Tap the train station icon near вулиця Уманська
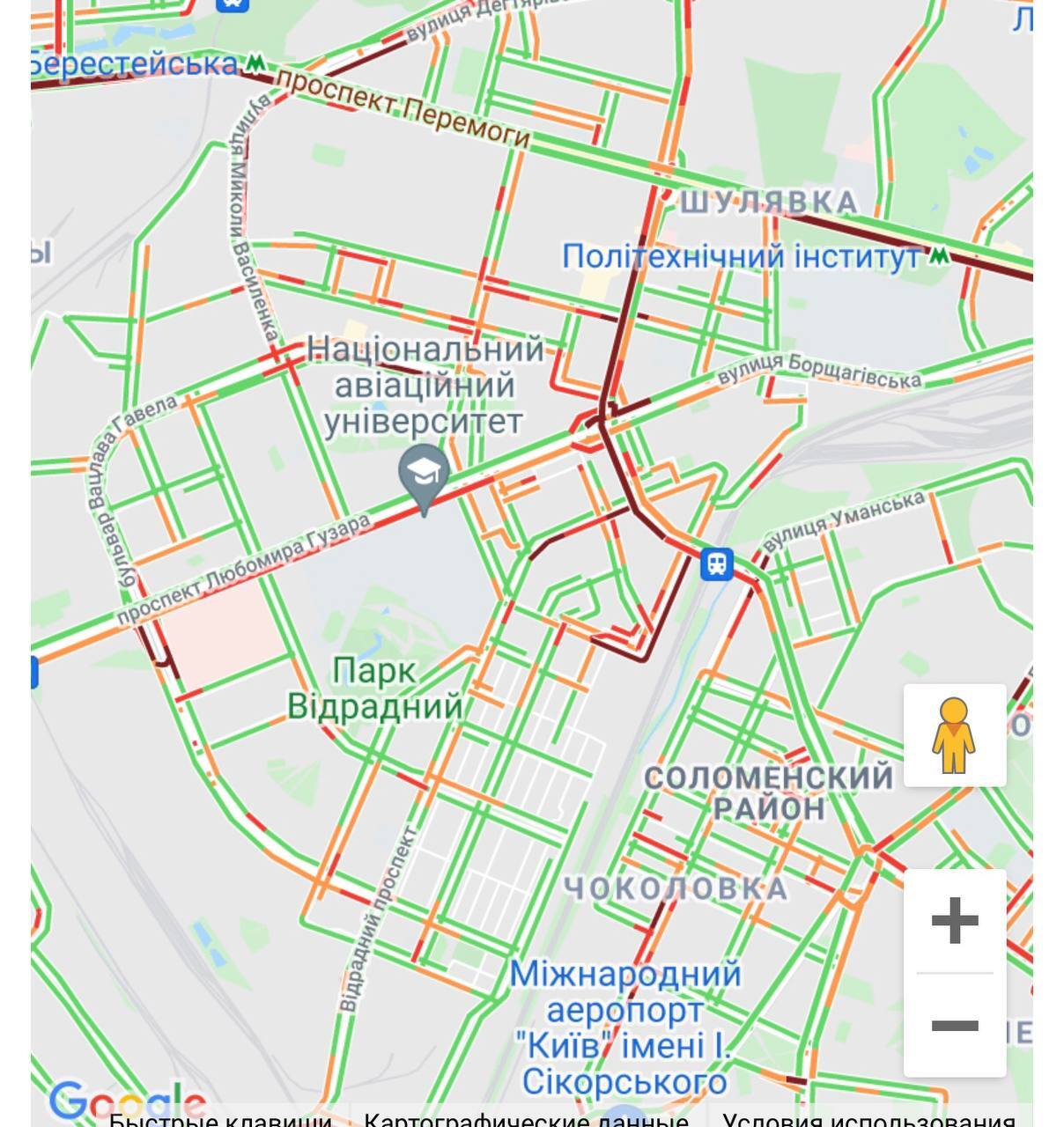 click(717, 563)
